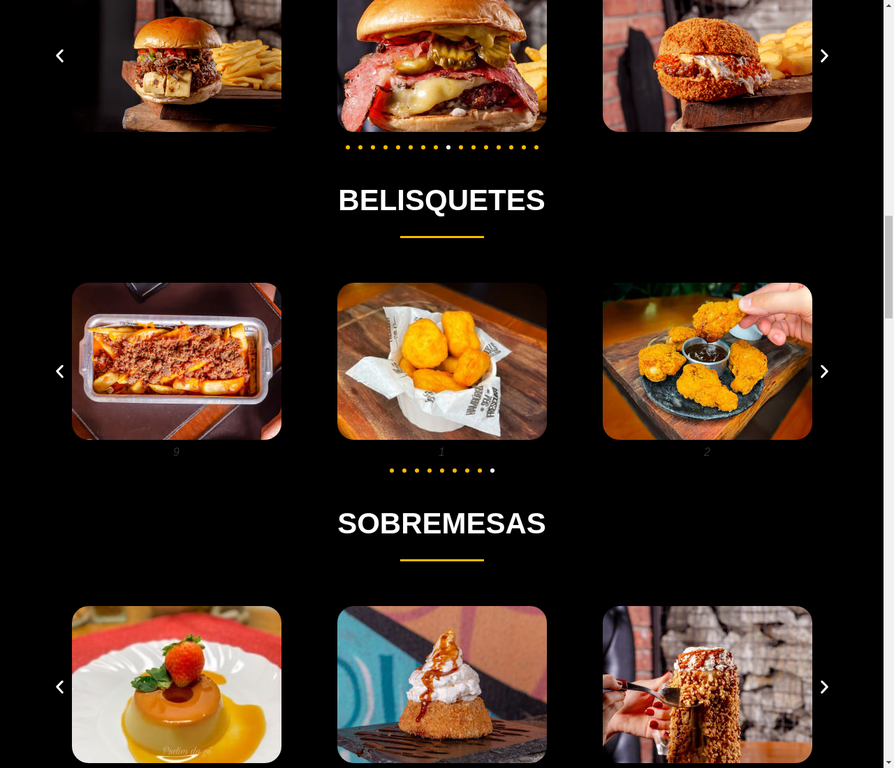Open the loaded fries tray photo
Image resolution: width=894 pixels, height=768 pixels.
(x=176, y=361)
